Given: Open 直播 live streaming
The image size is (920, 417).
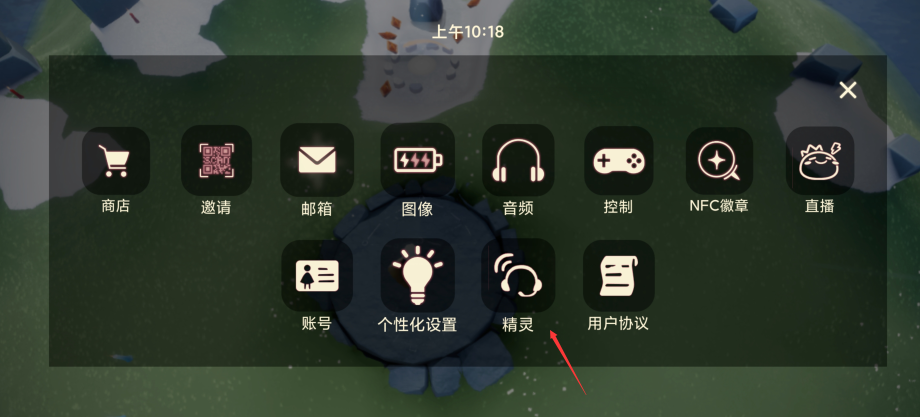Looking at the screenshot, I should 820,161.
